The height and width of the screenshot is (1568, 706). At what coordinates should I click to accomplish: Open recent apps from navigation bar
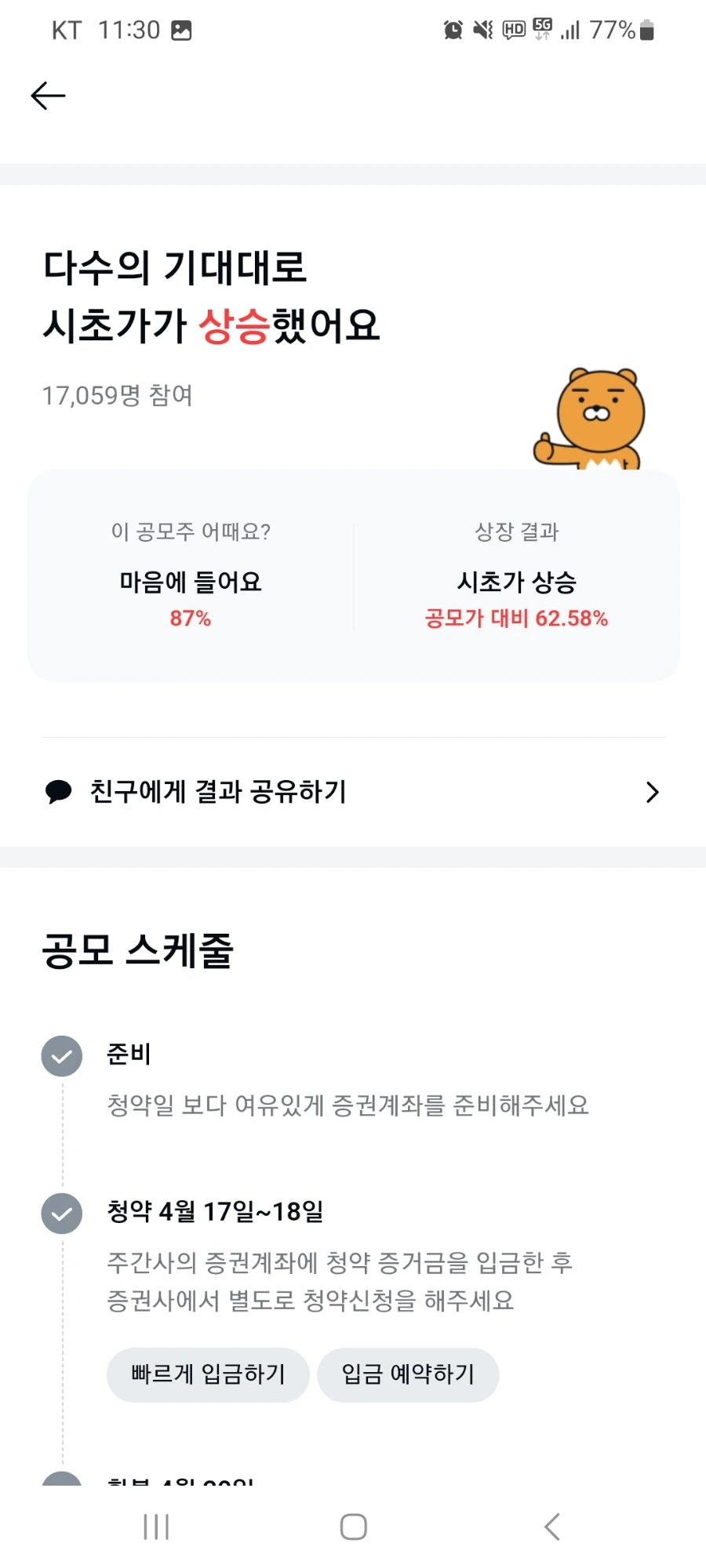tap(157, 1526)
